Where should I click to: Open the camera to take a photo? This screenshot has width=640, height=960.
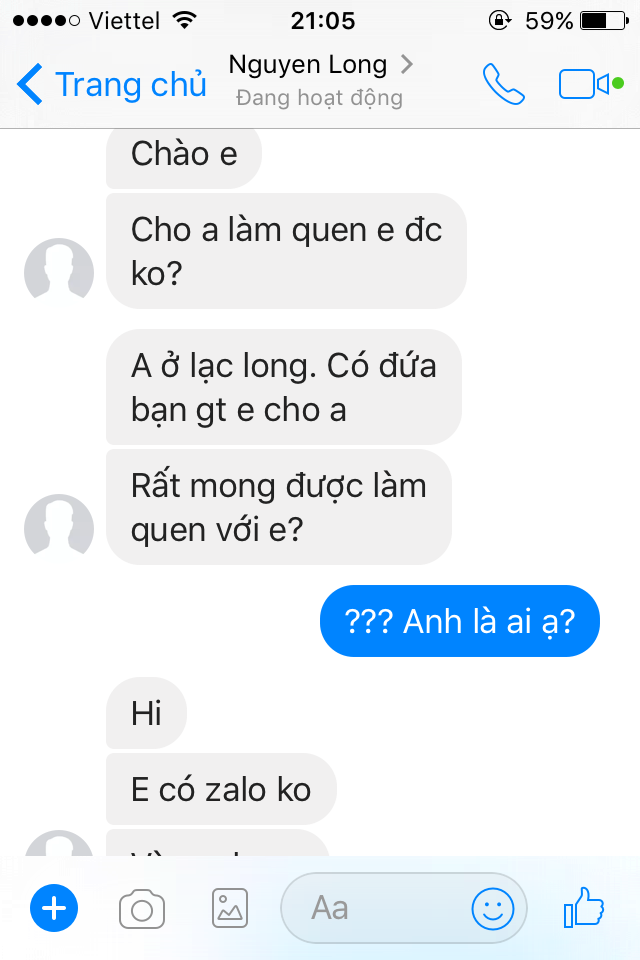click(x=141, y=909)
